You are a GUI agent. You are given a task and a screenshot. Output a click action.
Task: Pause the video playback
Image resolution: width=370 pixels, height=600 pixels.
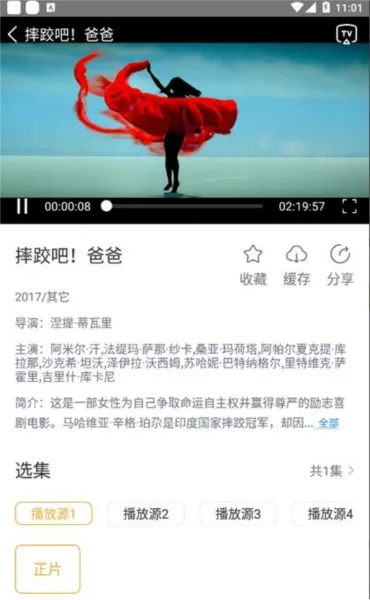[22, 206]
